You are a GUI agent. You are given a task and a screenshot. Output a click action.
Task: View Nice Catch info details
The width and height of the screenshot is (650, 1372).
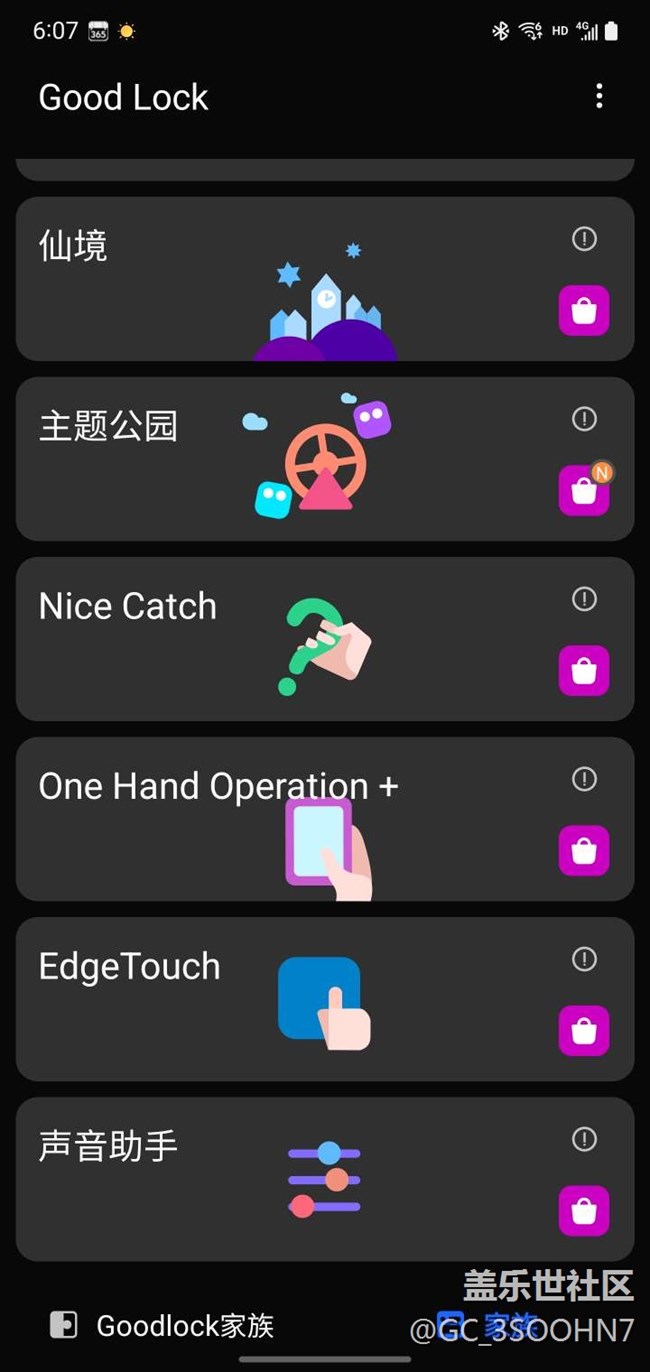584,599
